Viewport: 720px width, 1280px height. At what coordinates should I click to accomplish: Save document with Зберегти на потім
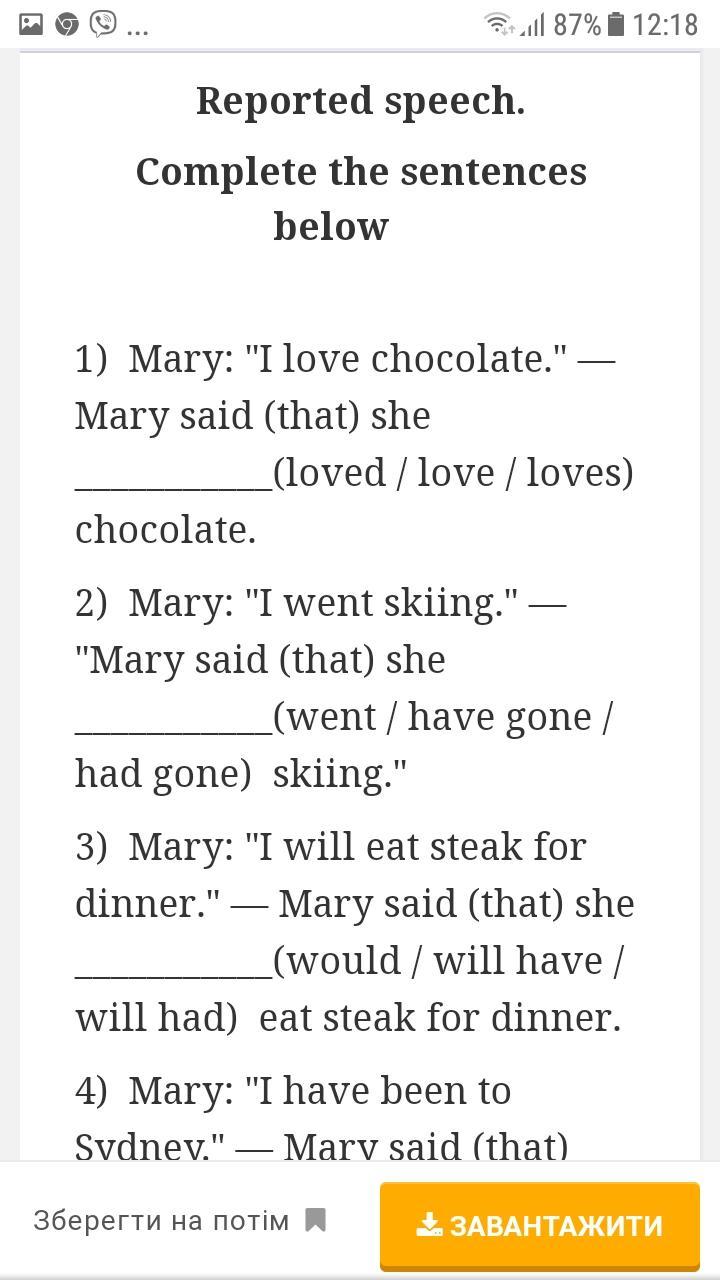pyautogui.click(x=180, y=1221)
